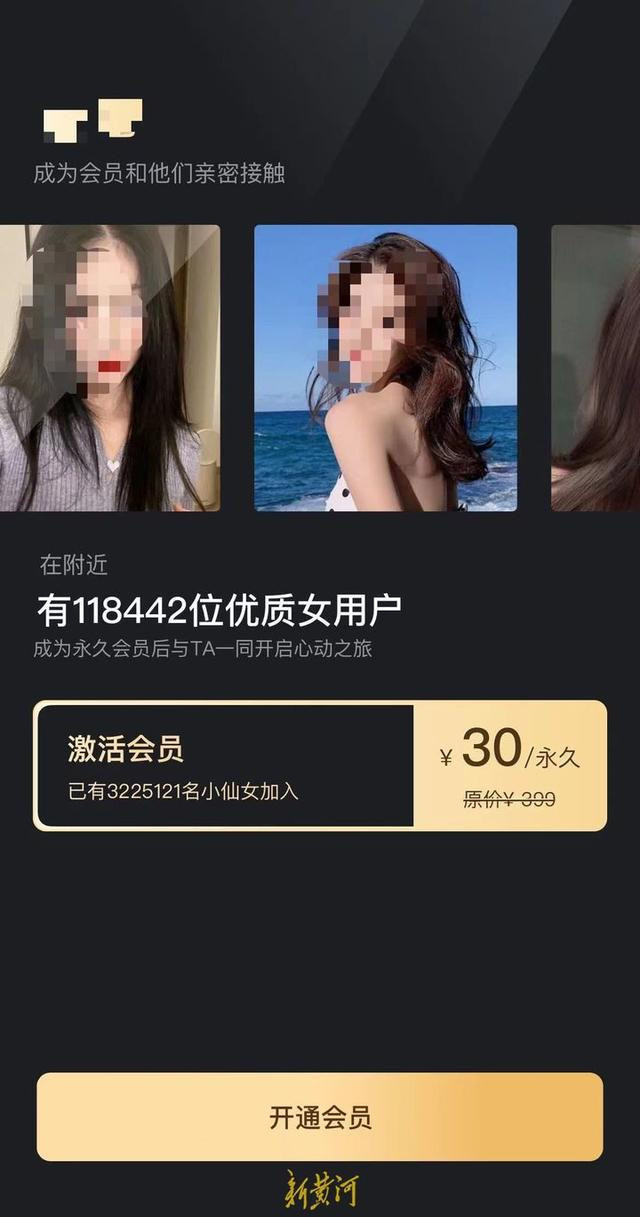Screen dimensions: 640x1217
Task: Open the profile photo with ocean background
Action: 385,368
